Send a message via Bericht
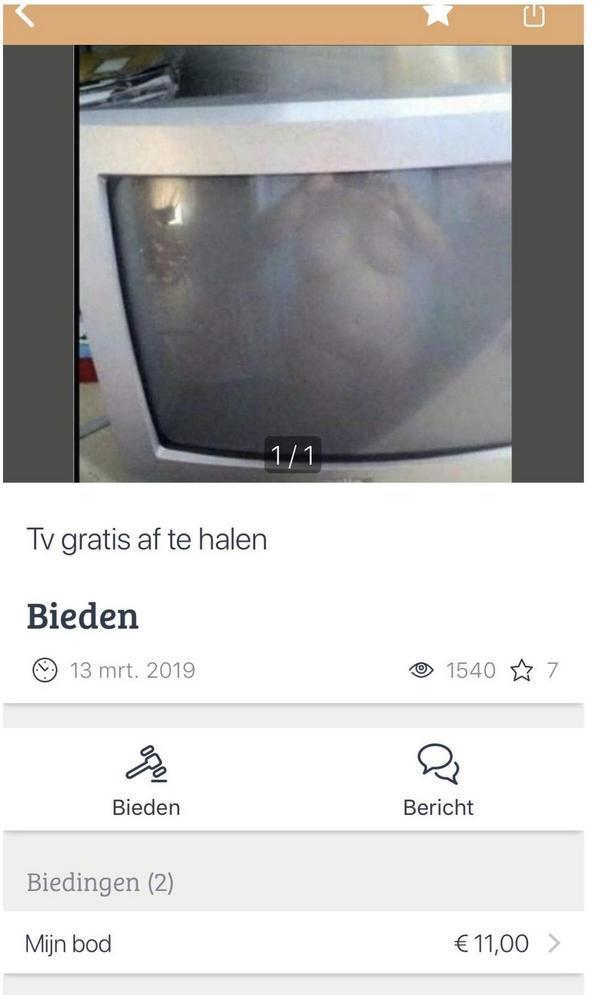This screenshot has width=600, height=995. (438, 781)
